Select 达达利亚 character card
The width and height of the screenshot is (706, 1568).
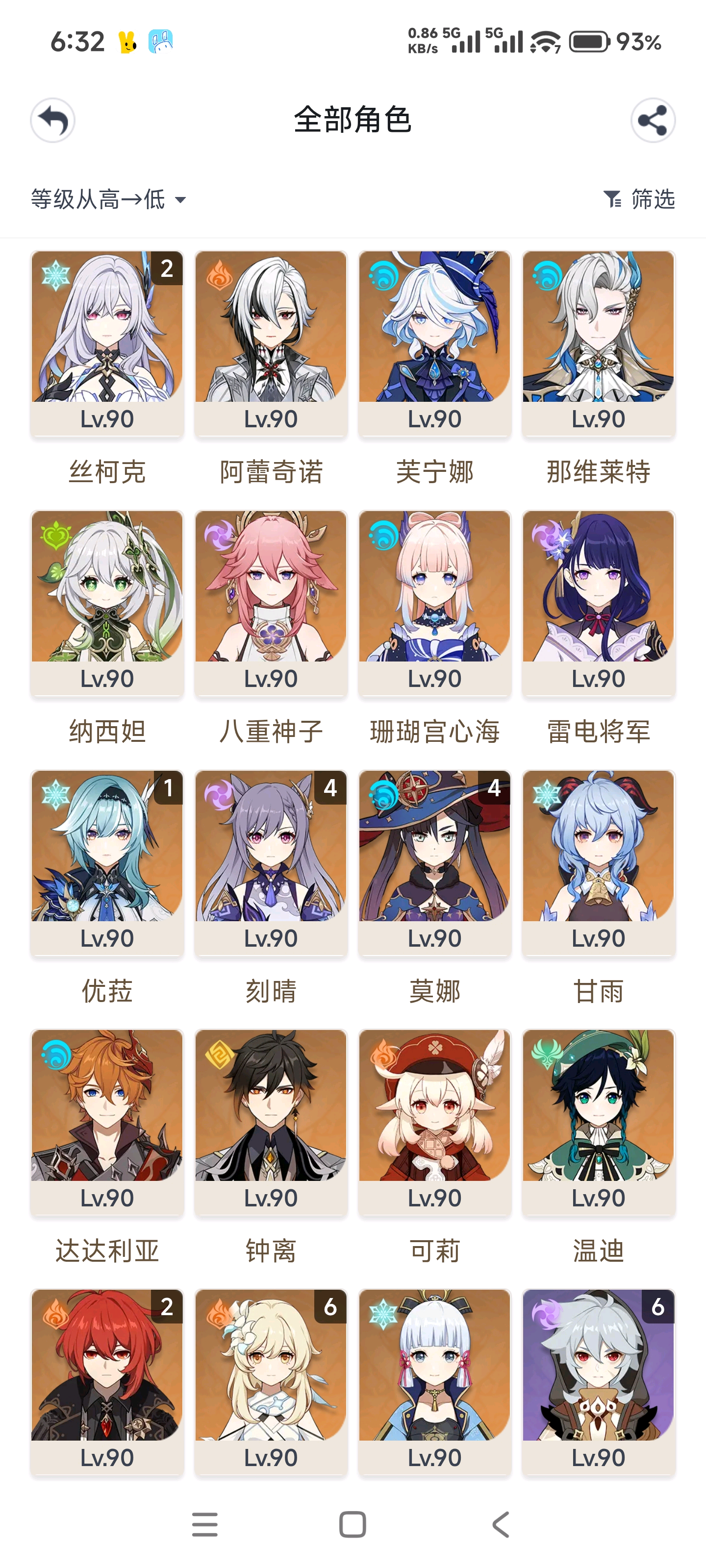[x=107, y=1123]
